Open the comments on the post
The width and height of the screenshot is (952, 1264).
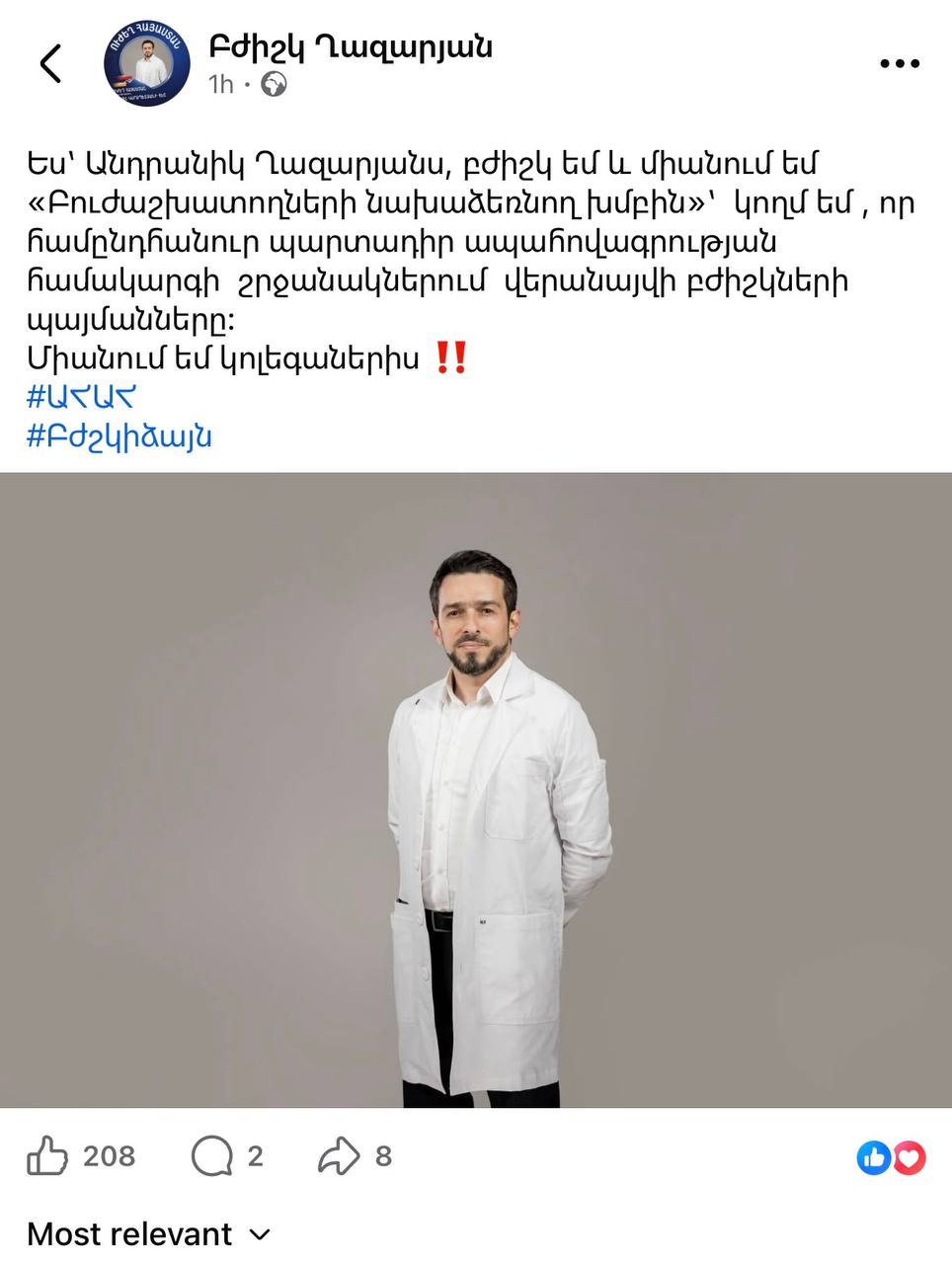211,1155
